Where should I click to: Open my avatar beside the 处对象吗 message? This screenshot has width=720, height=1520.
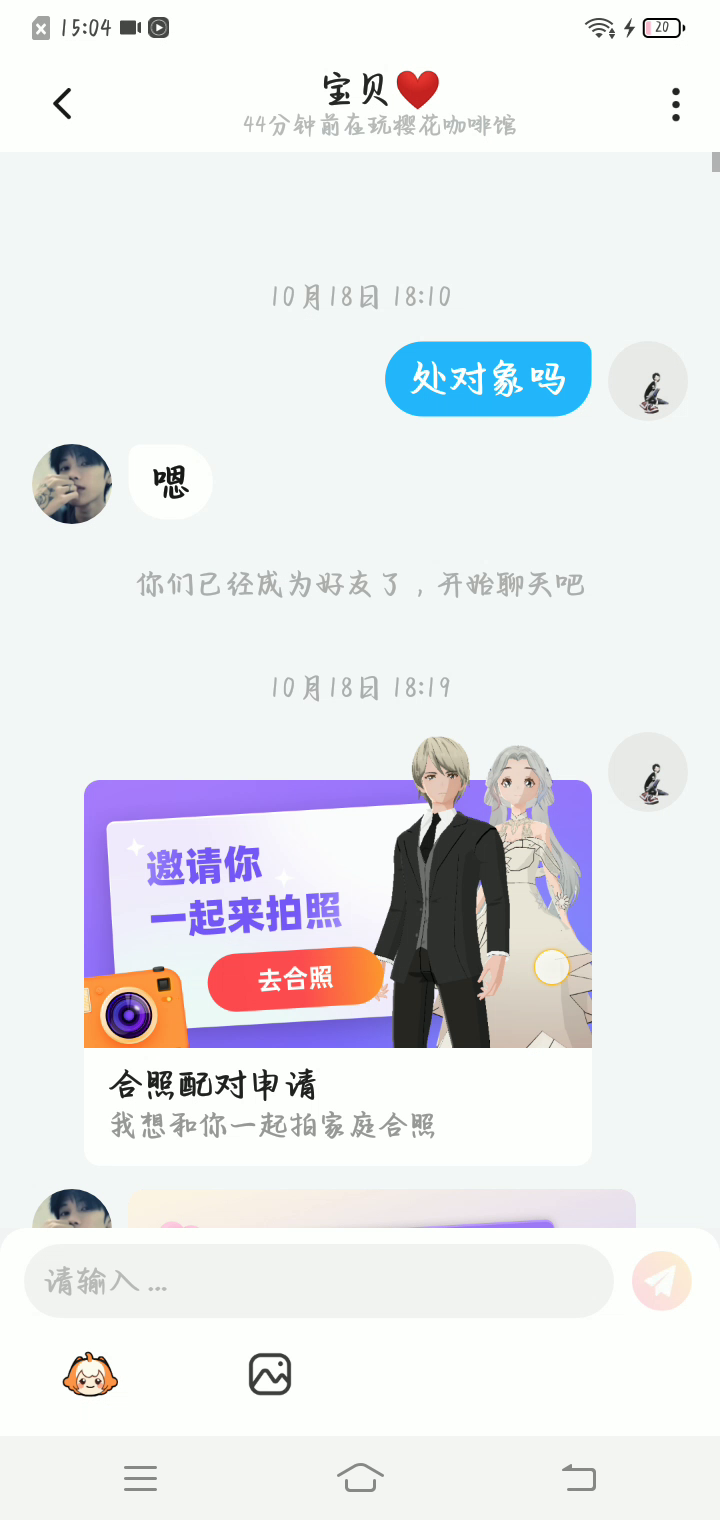click(648, 381)
